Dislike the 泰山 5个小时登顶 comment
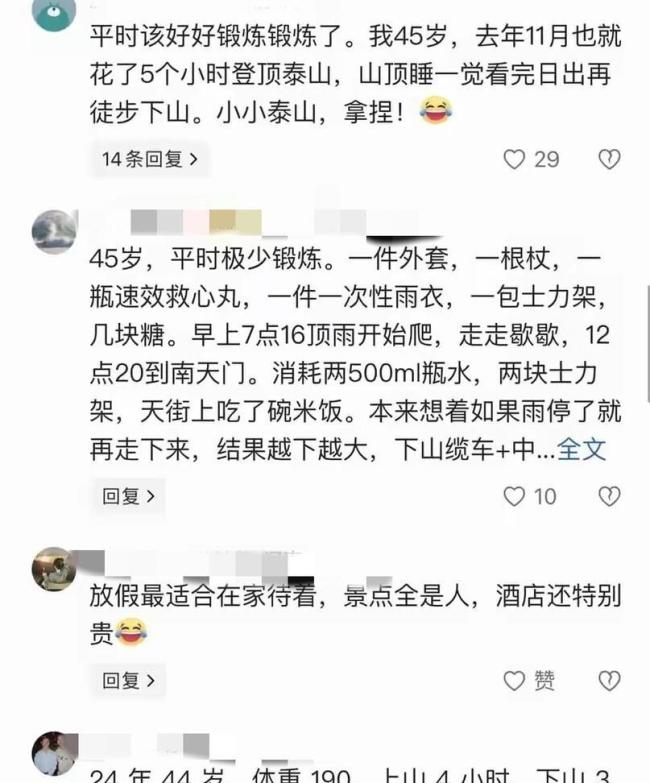This screenshot has height=783, width=650. tap(608, 159)
